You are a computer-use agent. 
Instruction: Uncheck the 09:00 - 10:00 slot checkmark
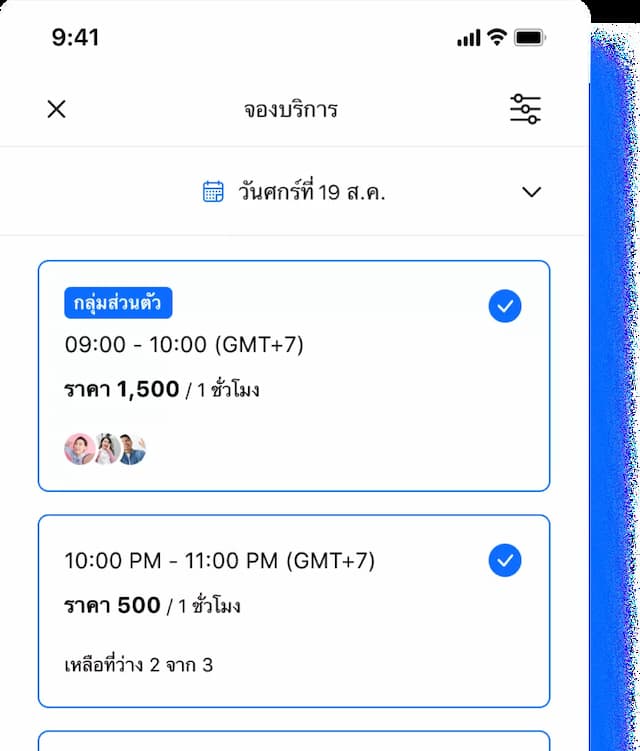coord(505,306)
